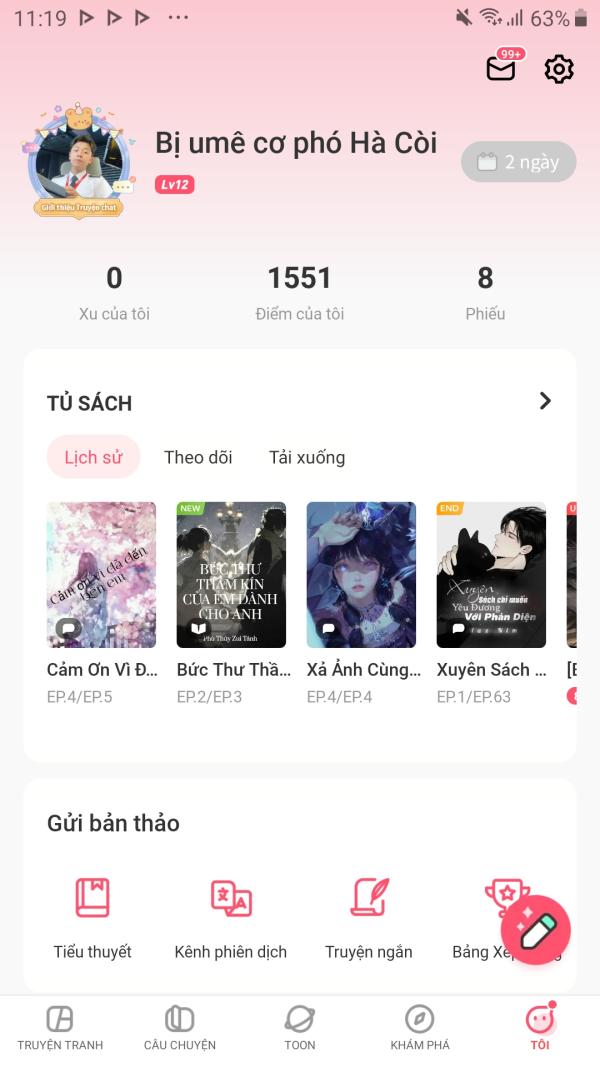The height and width of the screenshot is (1067, 600).
Task: Open Kênh phiên dịch
Action: 231,918
